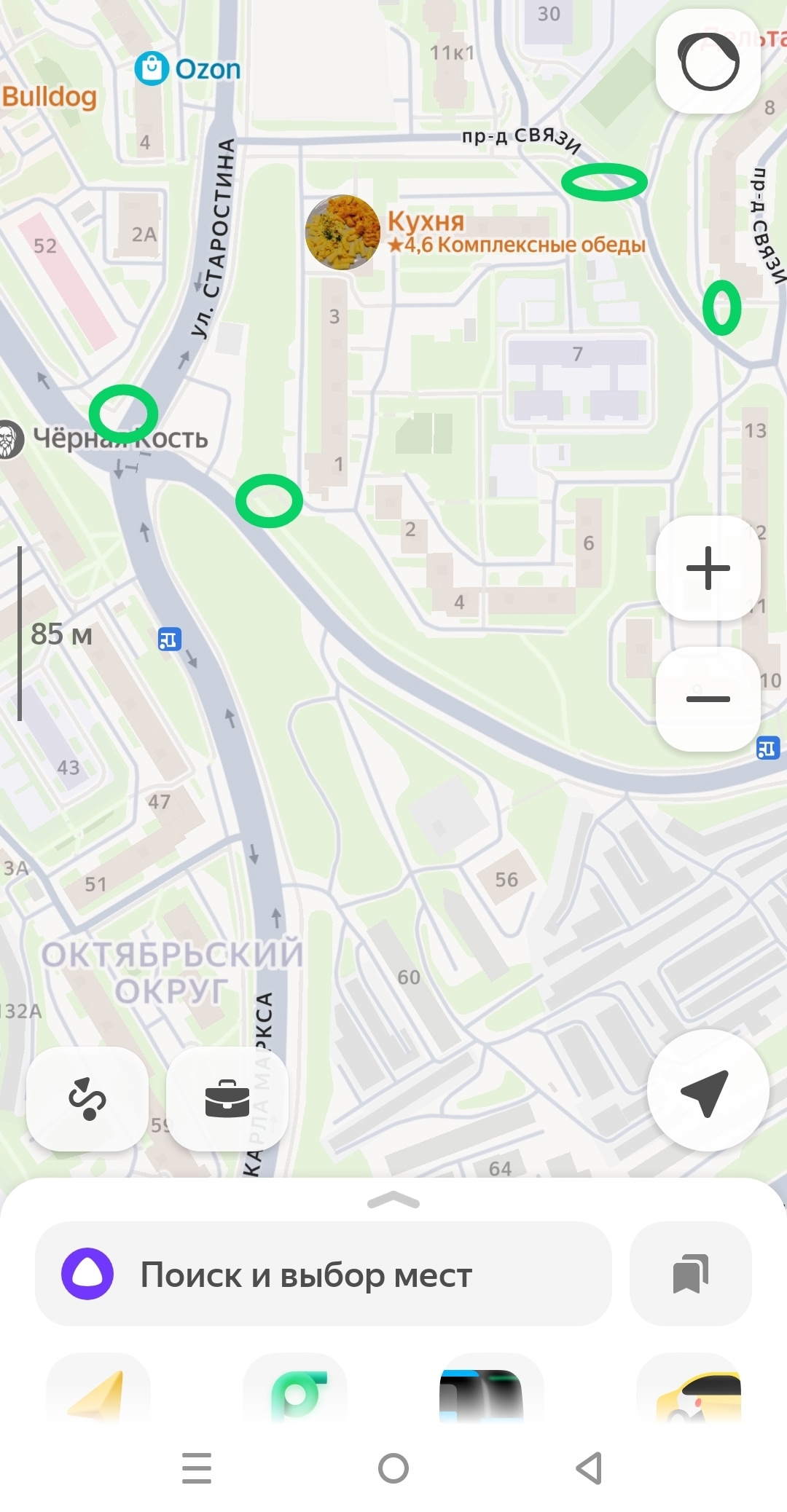
Task: Open the Кухня cafe marker
Action: pyautogui.click(x=342, y=233)
